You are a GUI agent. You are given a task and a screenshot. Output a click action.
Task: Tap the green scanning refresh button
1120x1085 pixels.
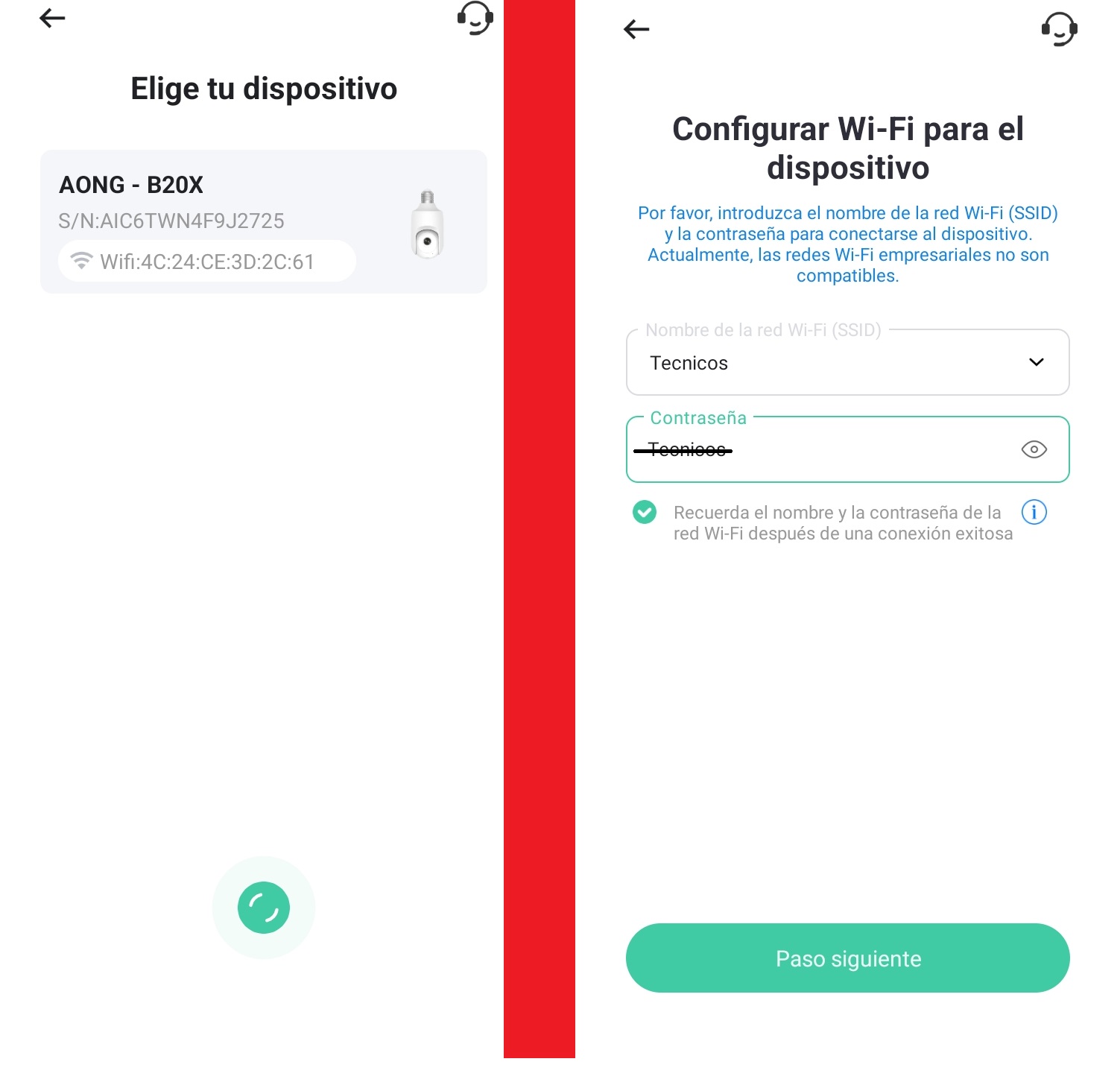point(263,907)
